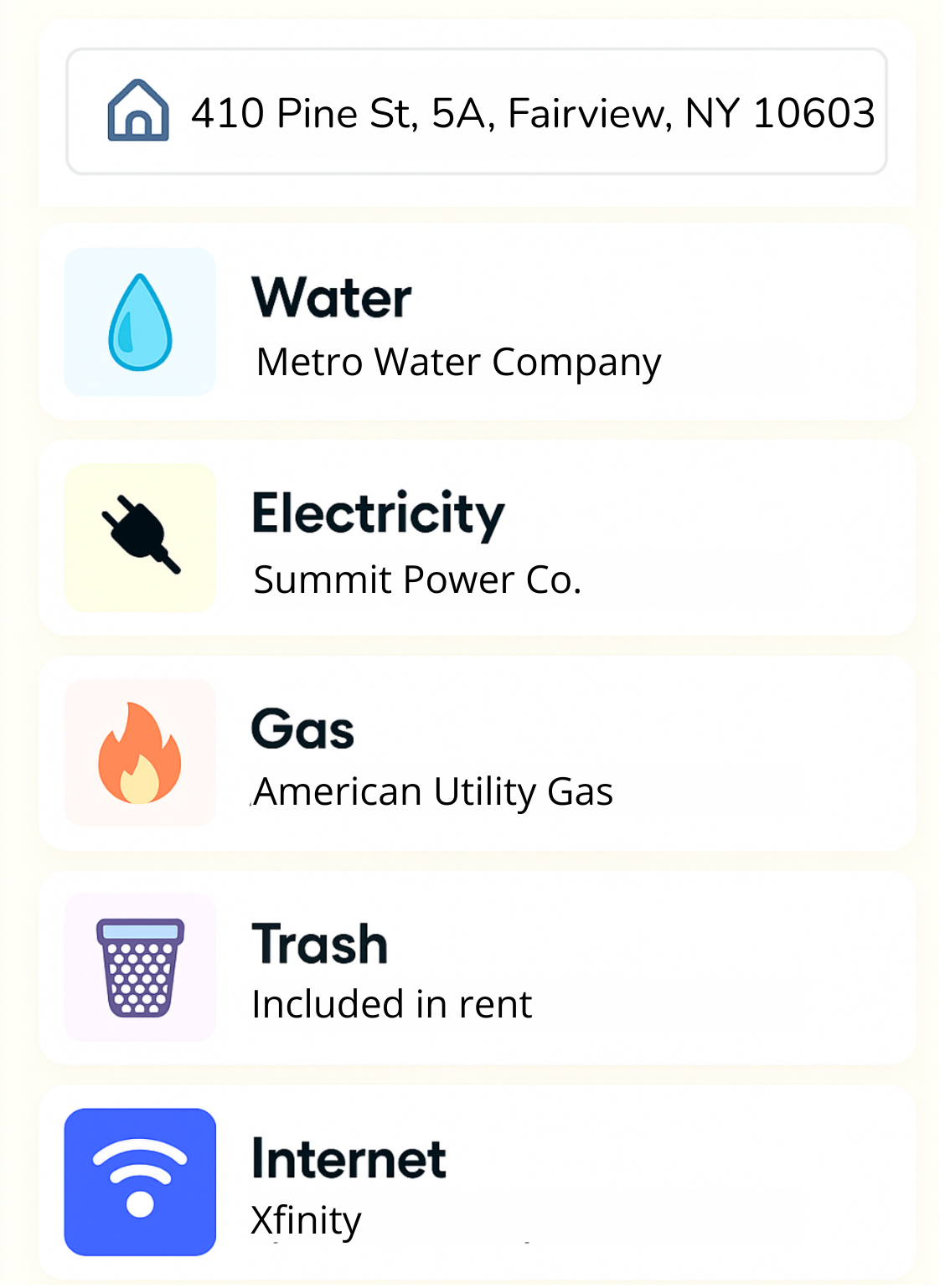Screen dimensions: 945x1288
Task: Open the Water utility card
Action: point(476,322)
